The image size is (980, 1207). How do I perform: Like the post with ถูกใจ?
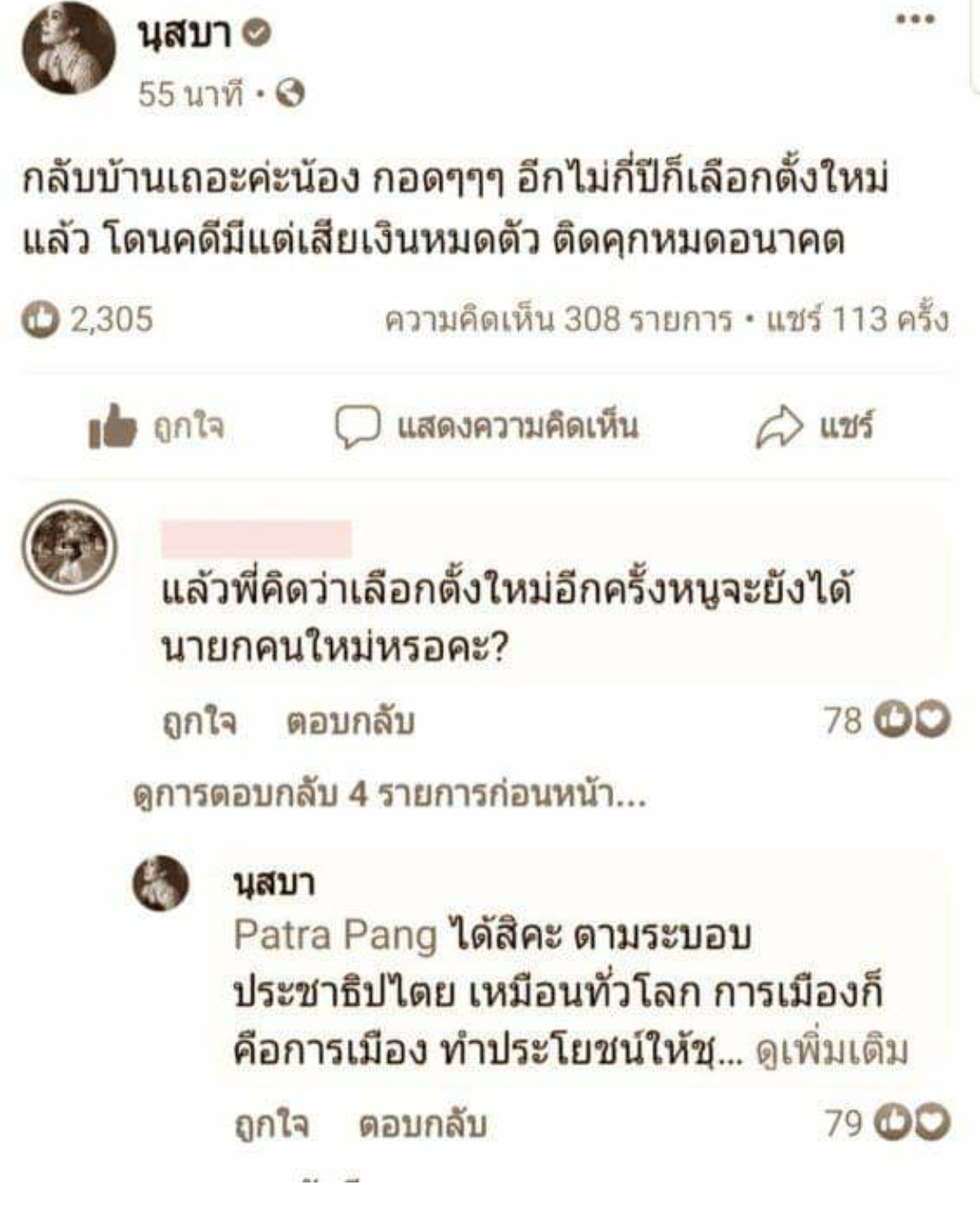coord(157,427)
